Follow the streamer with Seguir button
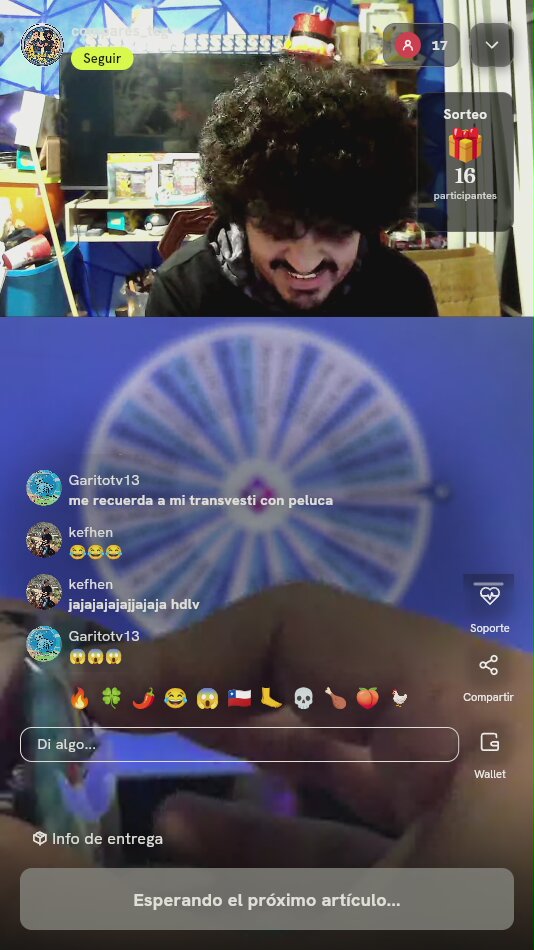 tap(102, 58)
